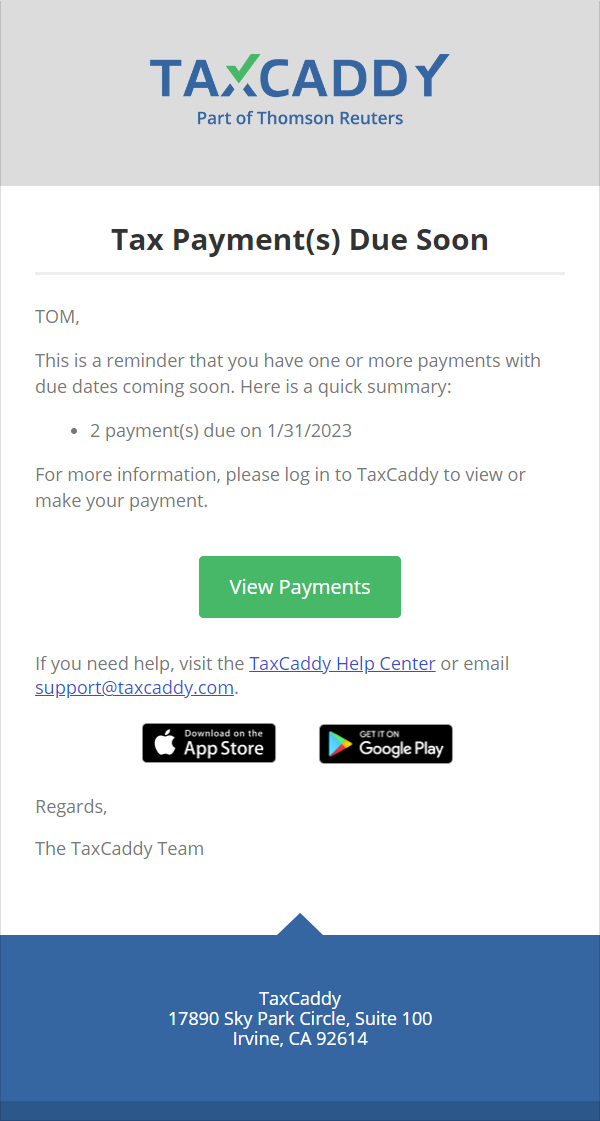Download on the App Store
The width and height of the screenshot is (600, 1121).
[208, 743]
